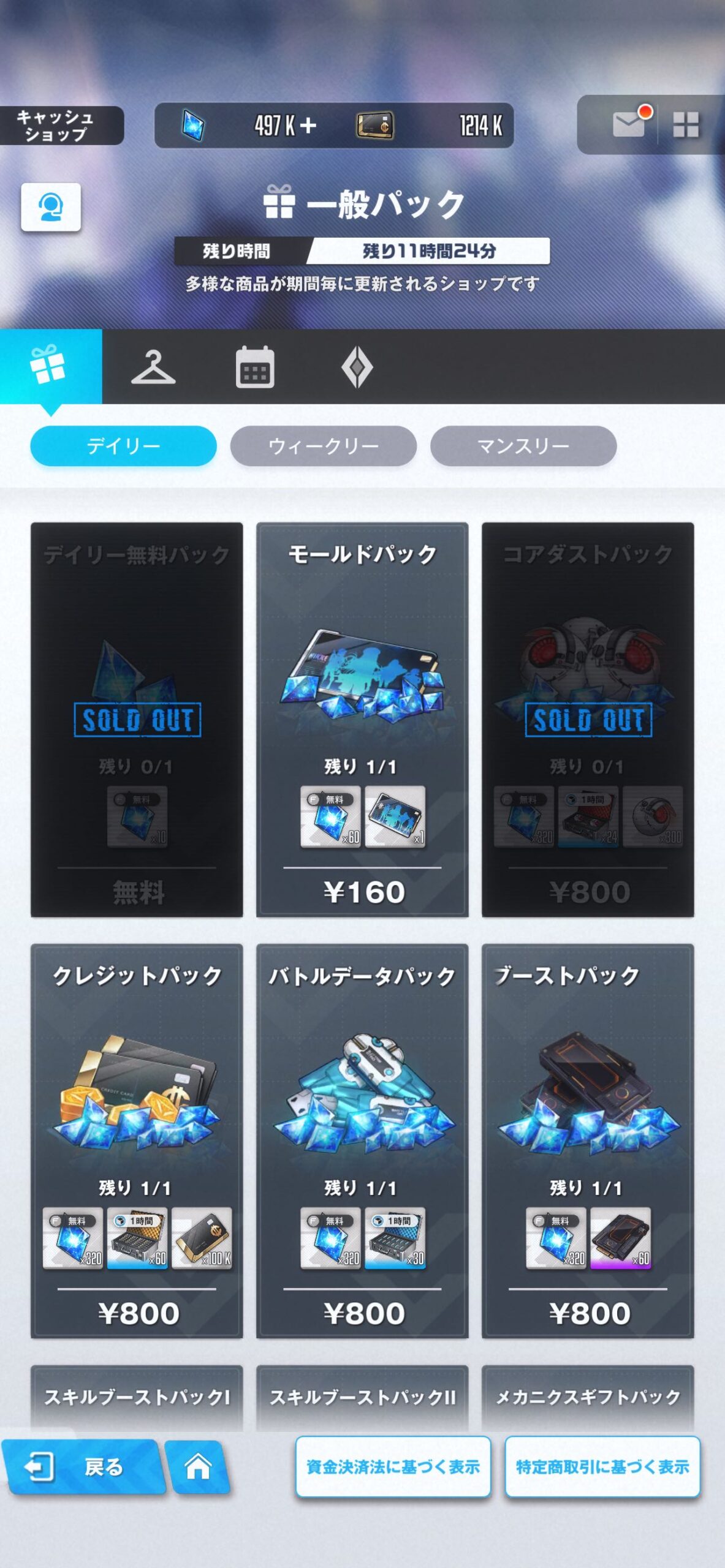
Task: View 特定商取引に基づく表示
Action: click(x=602, y=1467)
